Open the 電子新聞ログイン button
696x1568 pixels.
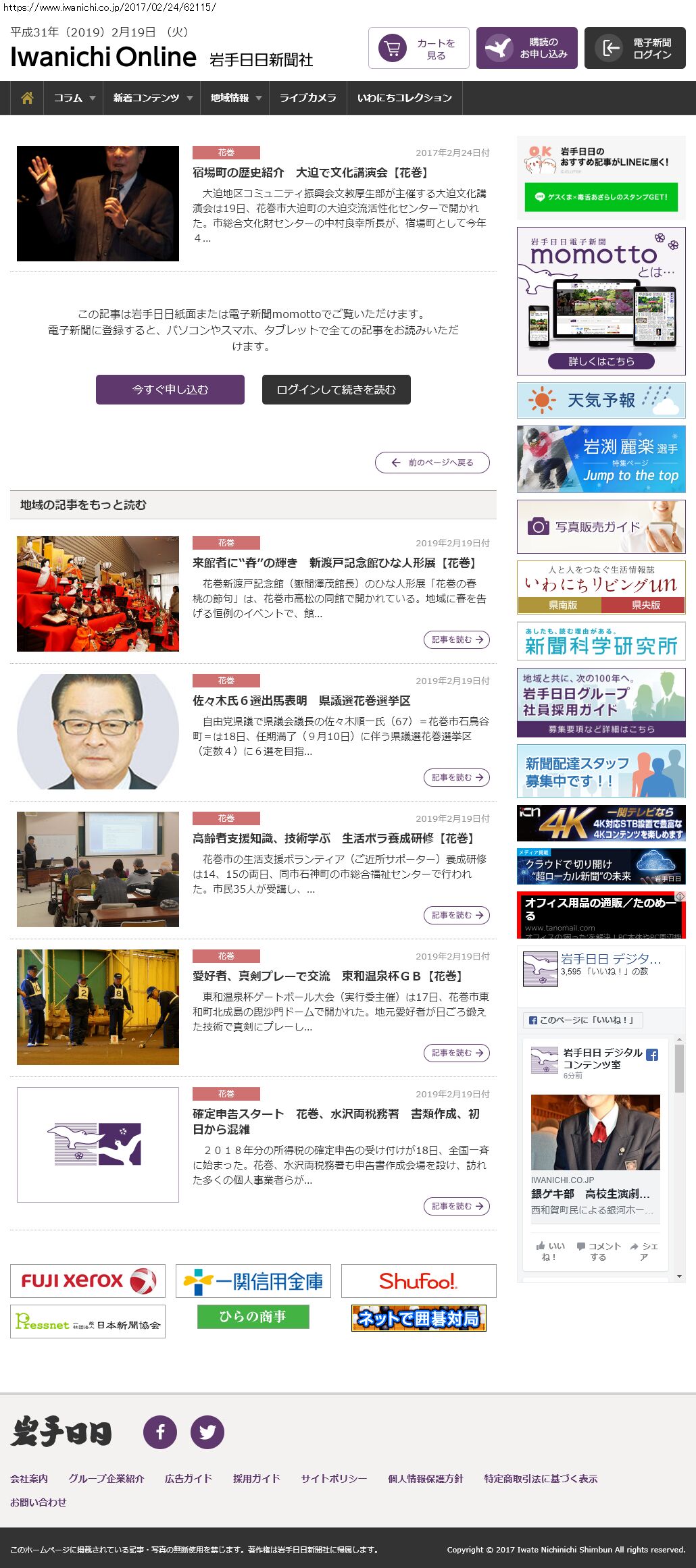coord(635,48)
